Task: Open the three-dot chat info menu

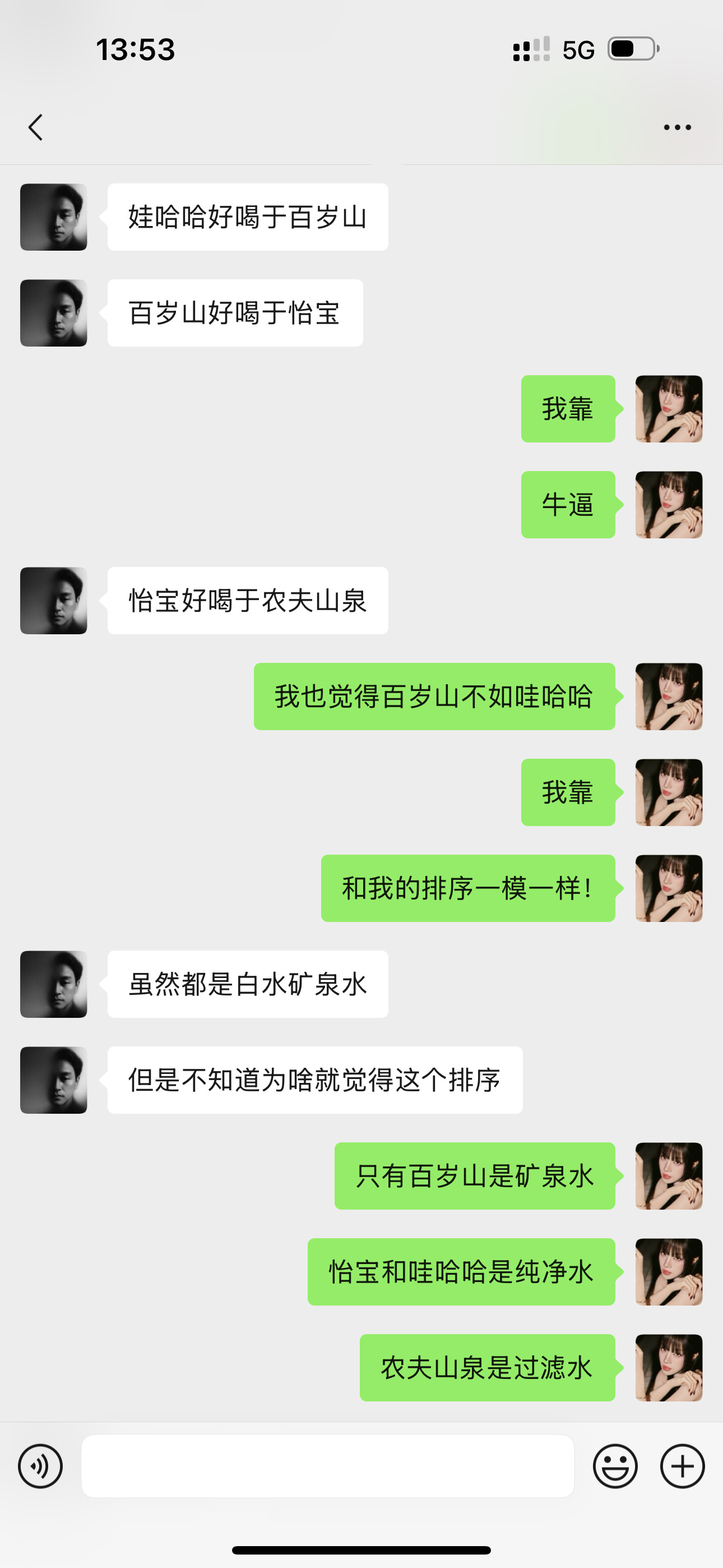Action: click(x=676, y=127)
